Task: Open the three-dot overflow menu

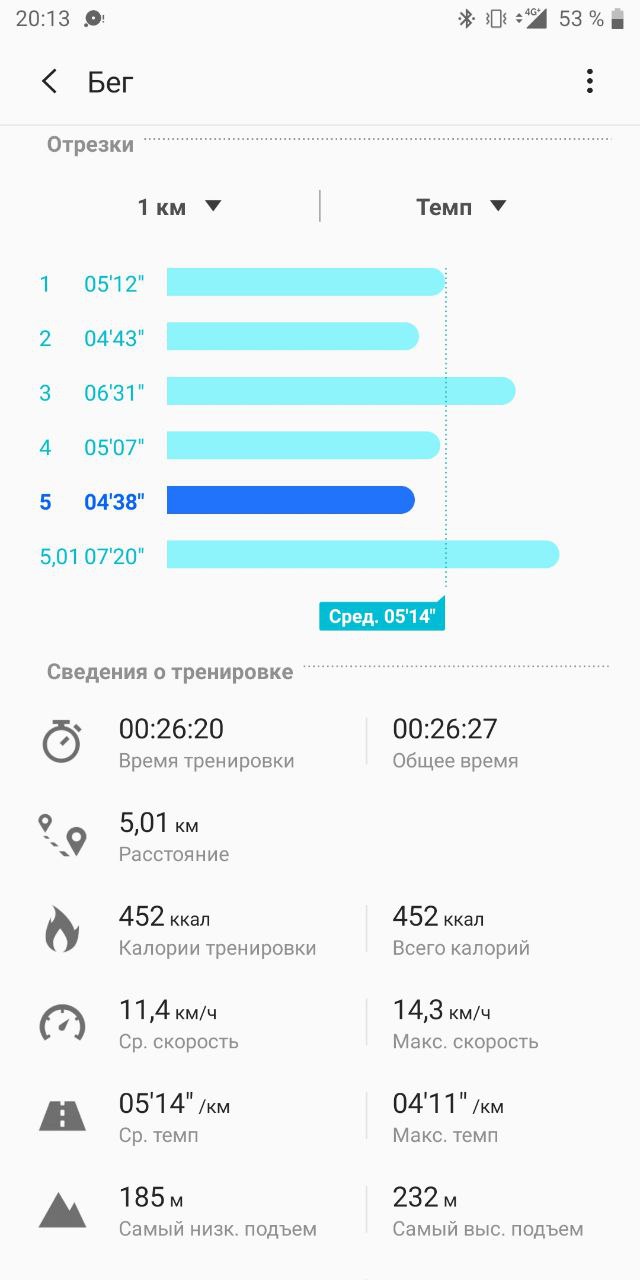Action: click(590, 82)
